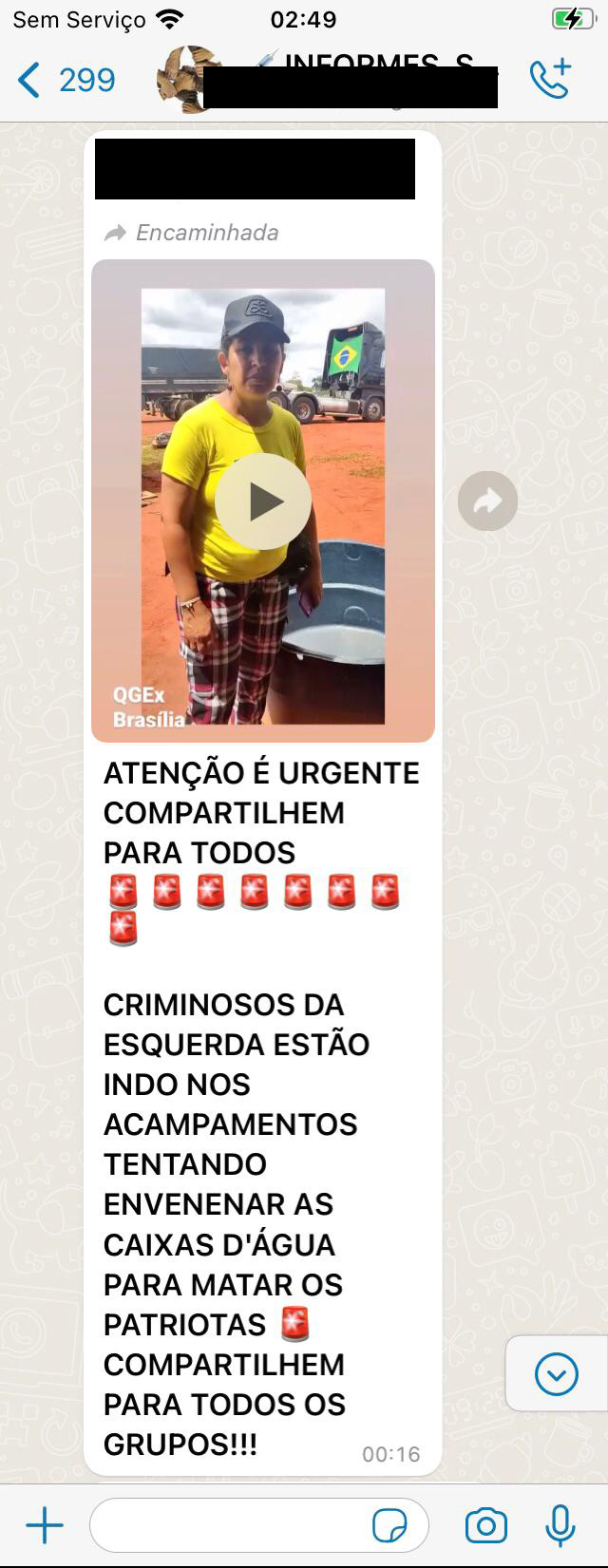608x1568 pixels.
Task: Open the attachment plus menu
Action: (x=44, y=1525)
